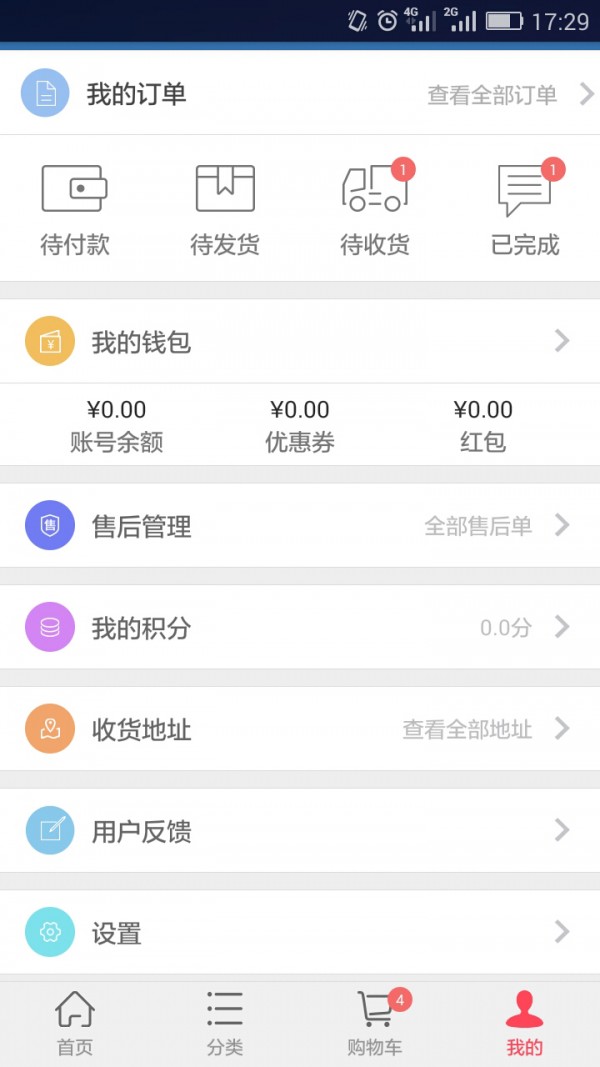Open 我的积分 points row

[300, 628]
